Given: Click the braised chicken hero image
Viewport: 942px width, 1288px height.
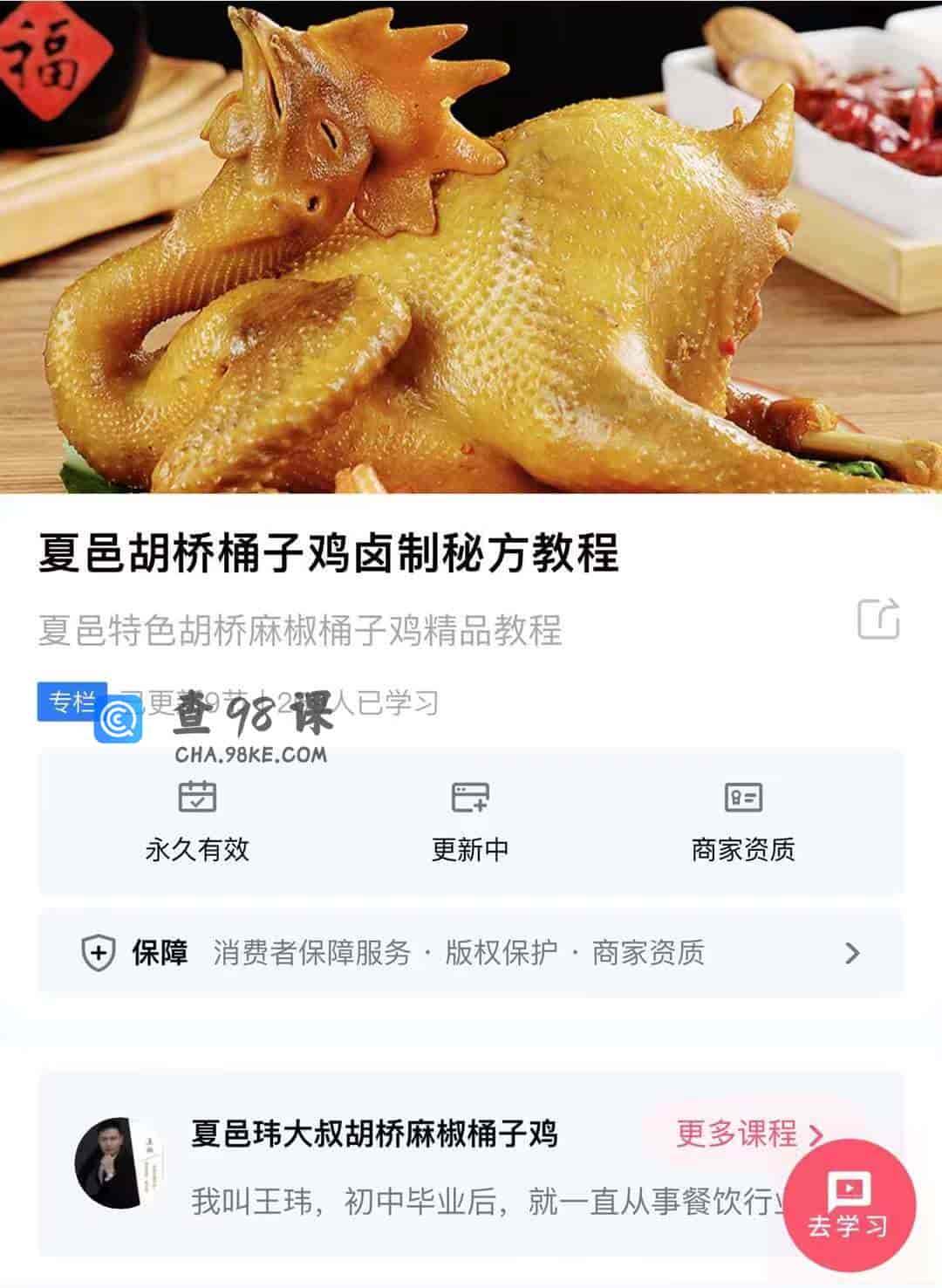Looking at the screenshot, I should 471,244.
